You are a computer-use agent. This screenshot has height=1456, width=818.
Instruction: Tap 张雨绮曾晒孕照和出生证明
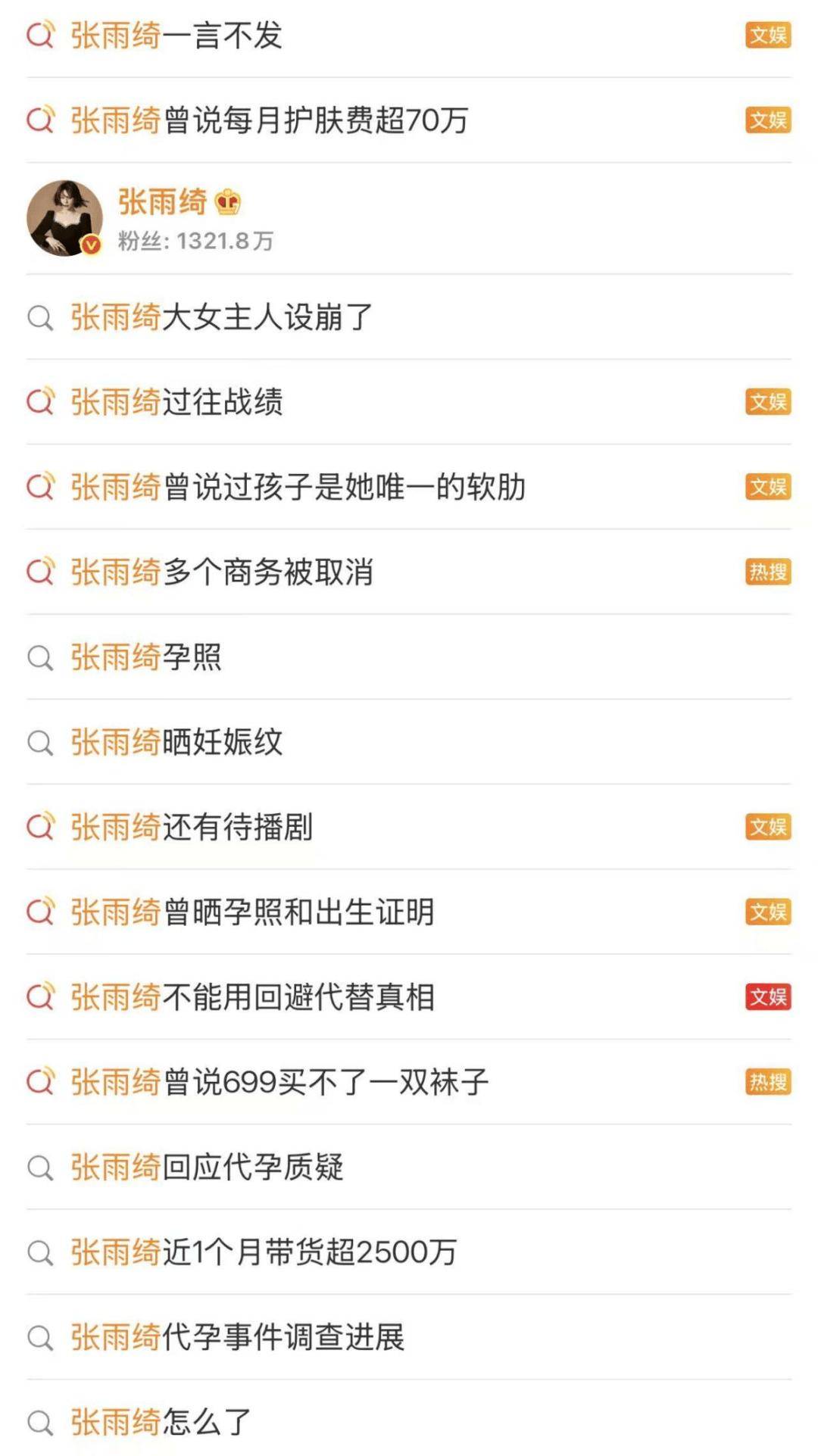click(x=253, y=912)
